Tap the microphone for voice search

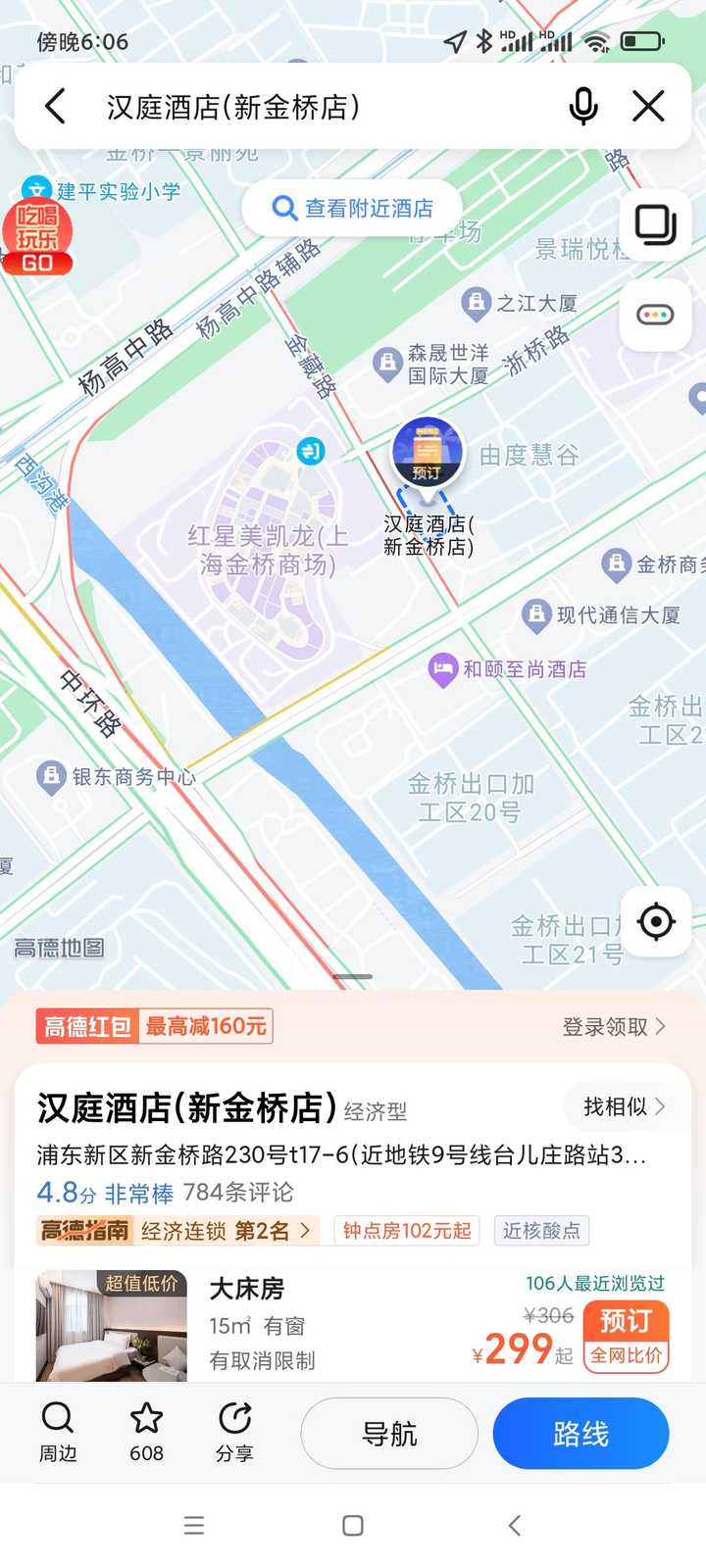point(583,106)
